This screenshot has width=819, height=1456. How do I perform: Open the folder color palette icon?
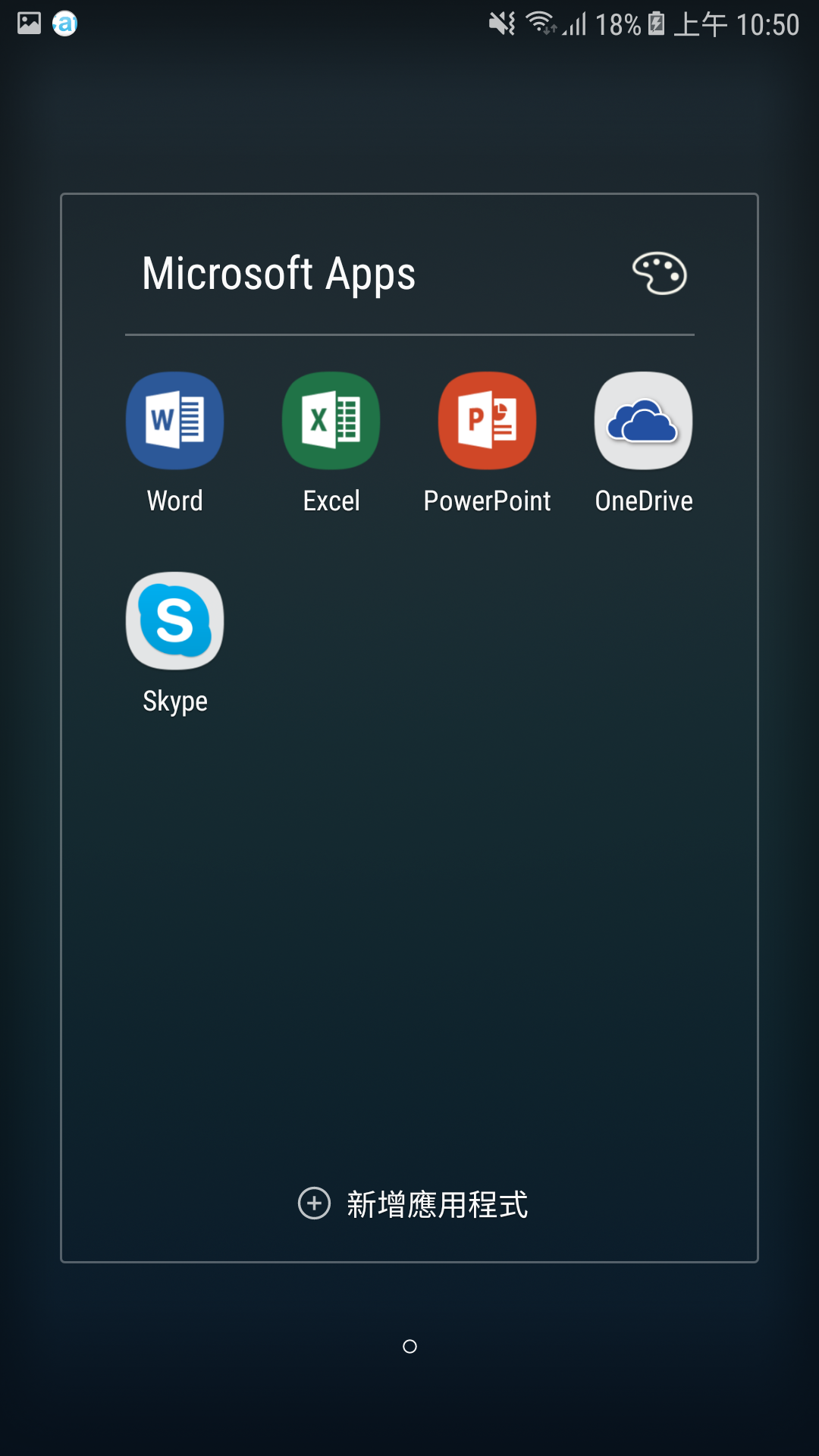[x=660, y=273]
